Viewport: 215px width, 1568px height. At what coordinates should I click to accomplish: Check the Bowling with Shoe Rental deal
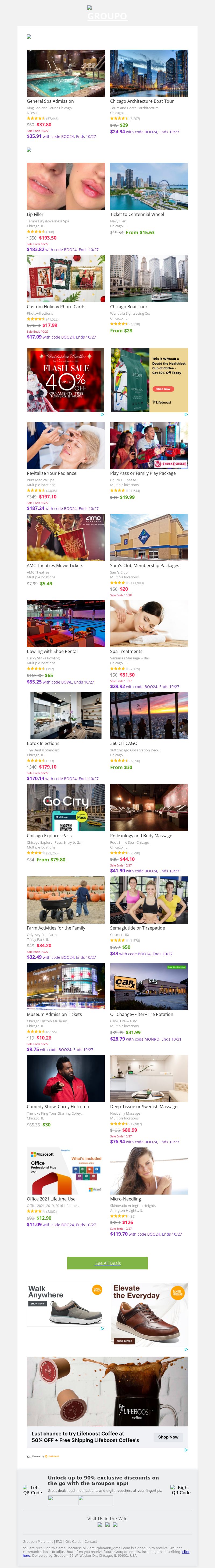click(52, 651)
